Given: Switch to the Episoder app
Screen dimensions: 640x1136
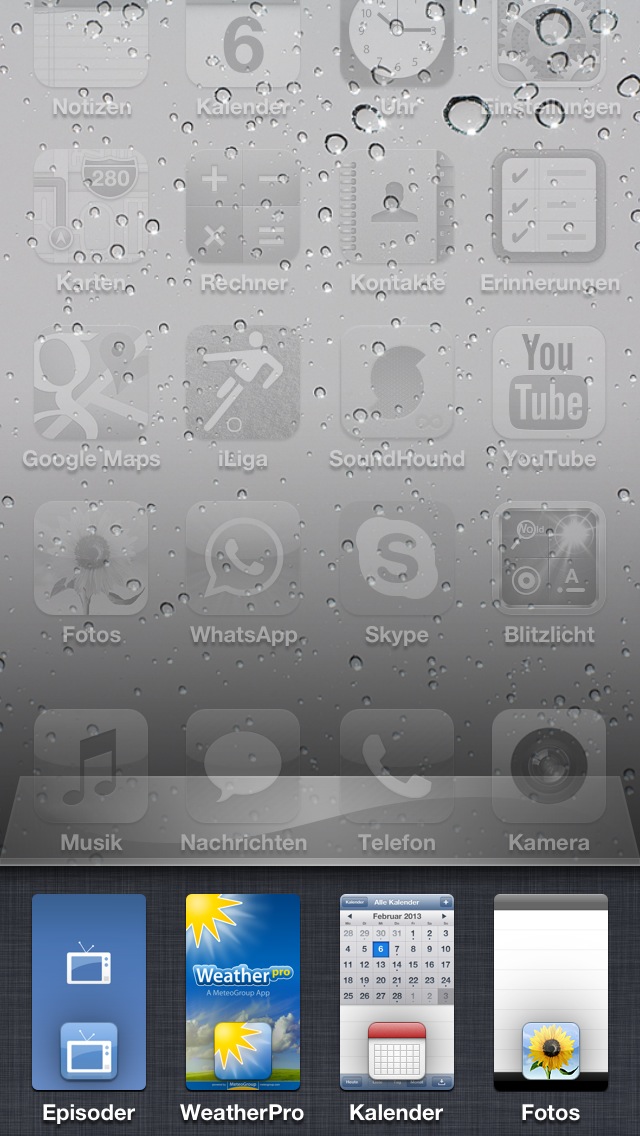Looking at the screenshot, I should [89, 991].
